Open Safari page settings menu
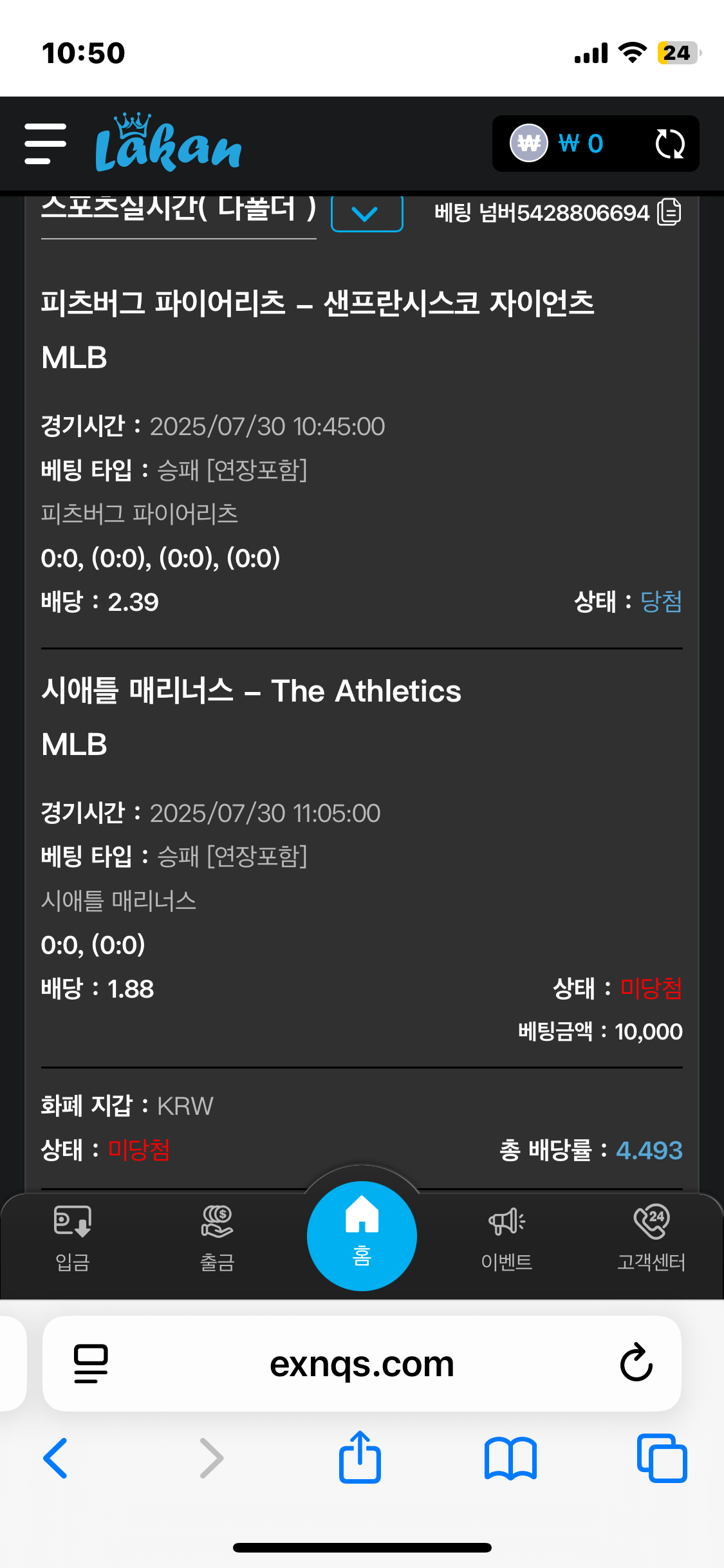The image size is (724, 1568). tap(91, 1363)
